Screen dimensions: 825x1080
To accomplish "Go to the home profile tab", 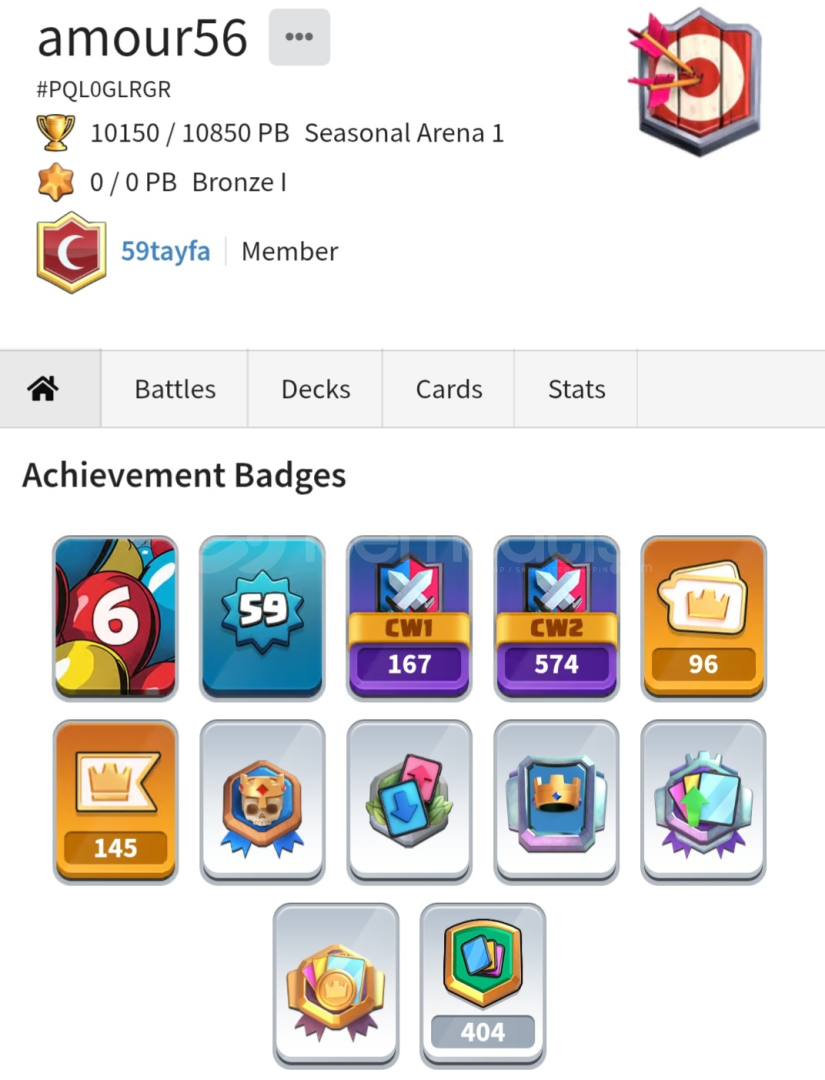I will 43,389.
